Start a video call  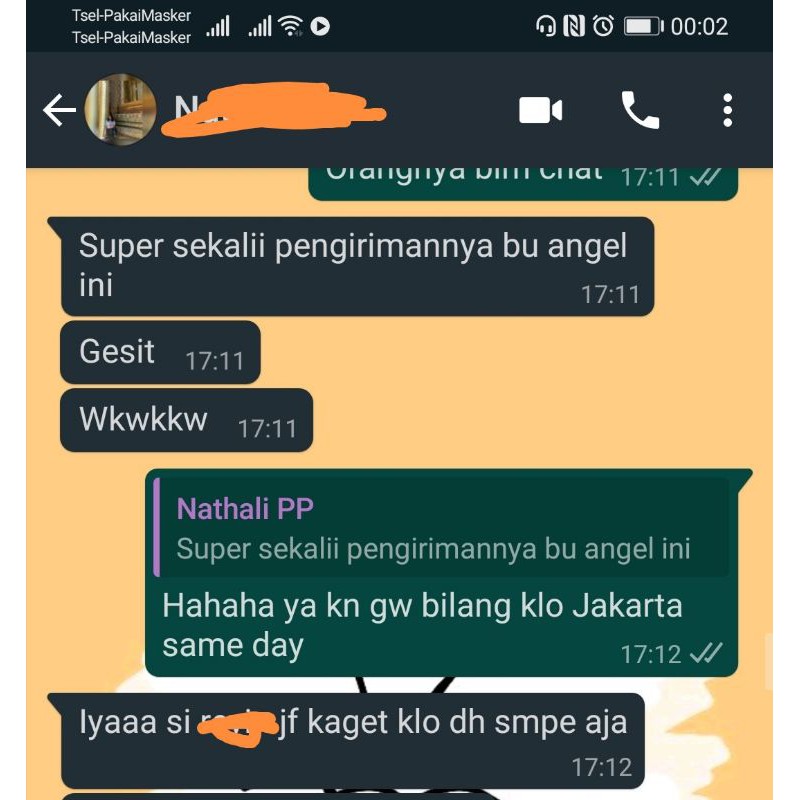coord(540,110)
